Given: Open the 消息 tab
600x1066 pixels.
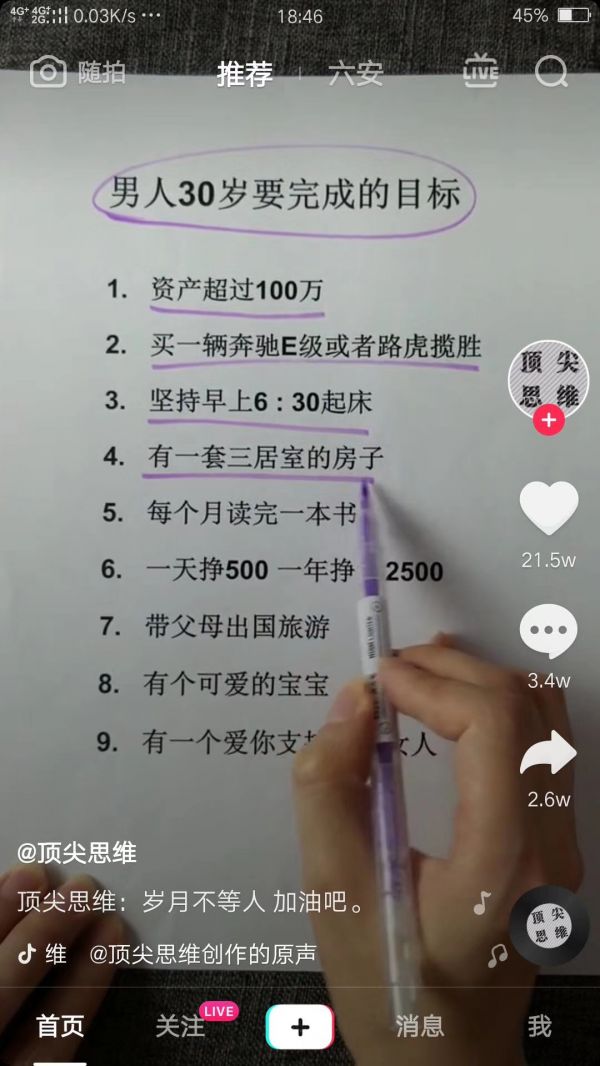Looking at the screenshot, I should [x=419, y=1026].
